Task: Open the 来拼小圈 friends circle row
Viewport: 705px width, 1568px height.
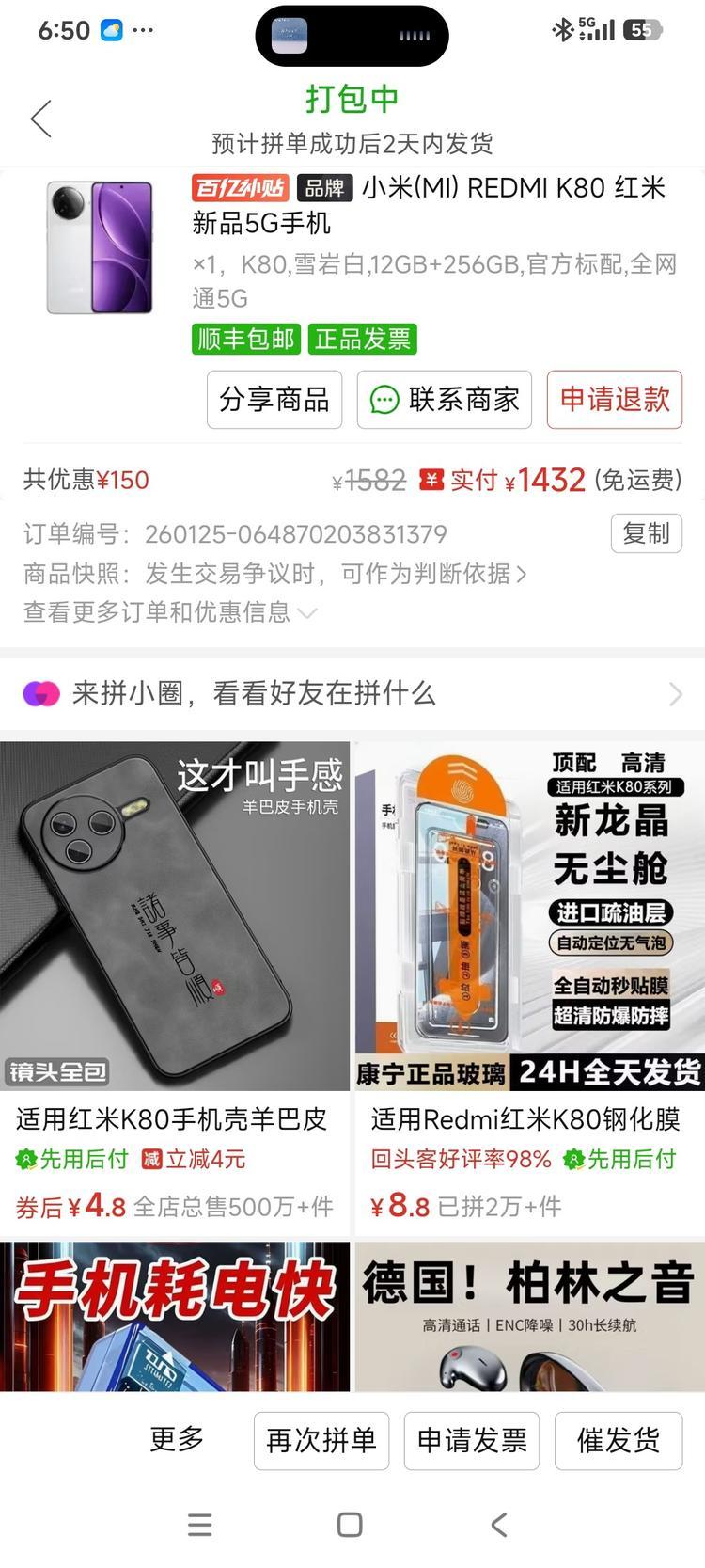Action: [x=352, y=694]
